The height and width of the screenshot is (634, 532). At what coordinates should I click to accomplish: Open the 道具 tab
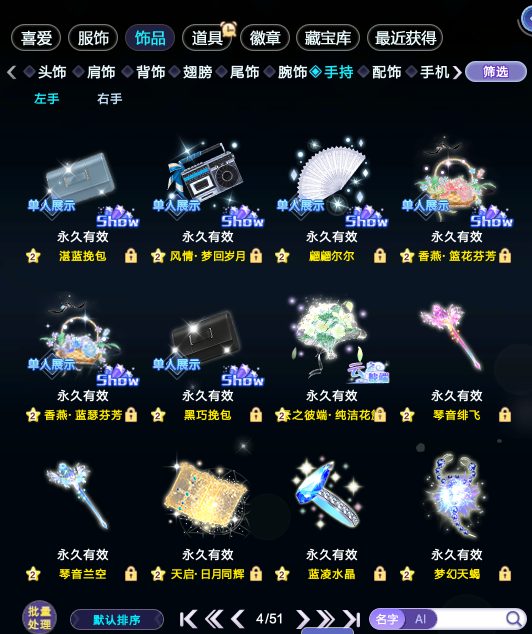click(x=207, y=38)
